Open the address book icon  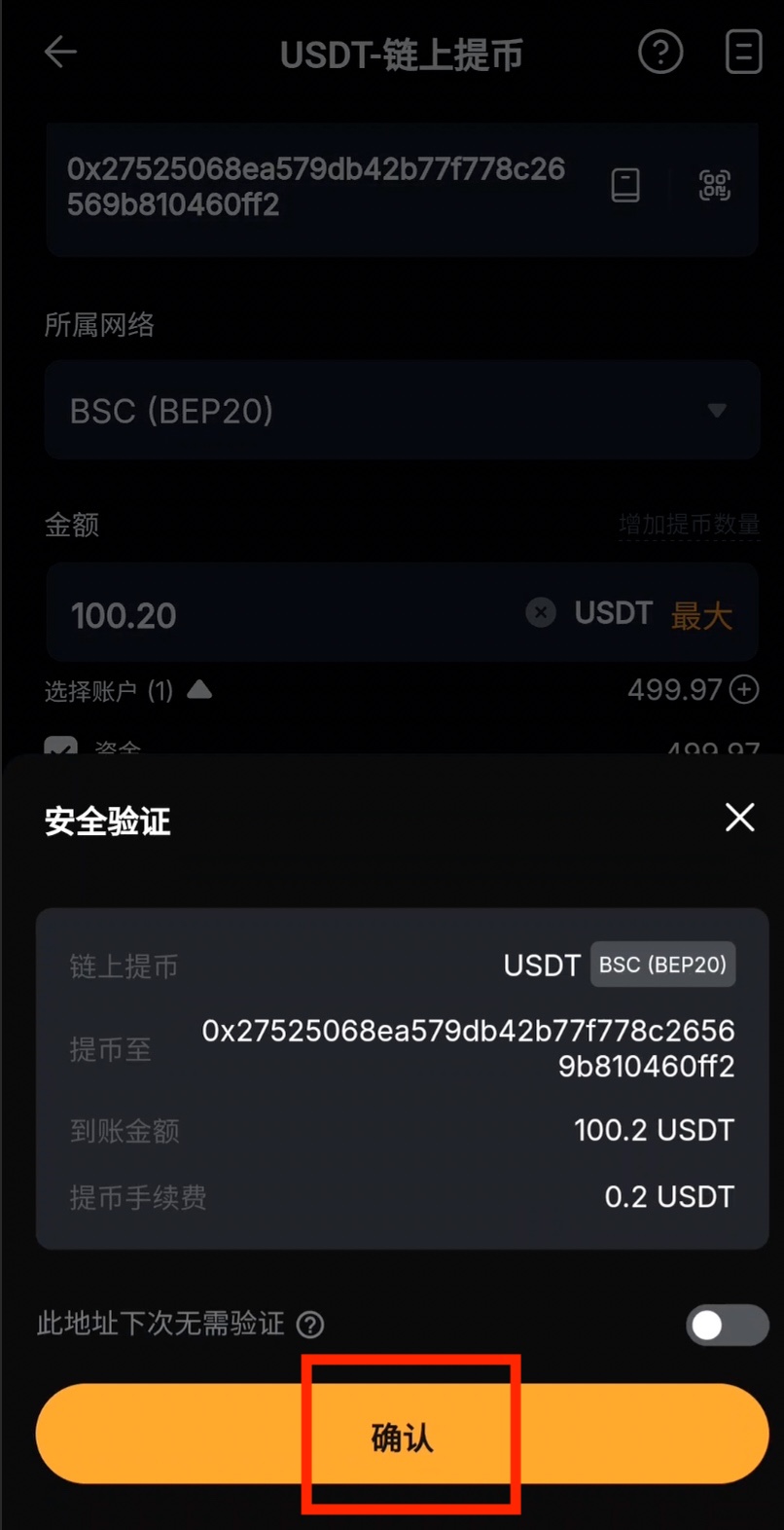[x=625, y=186]
